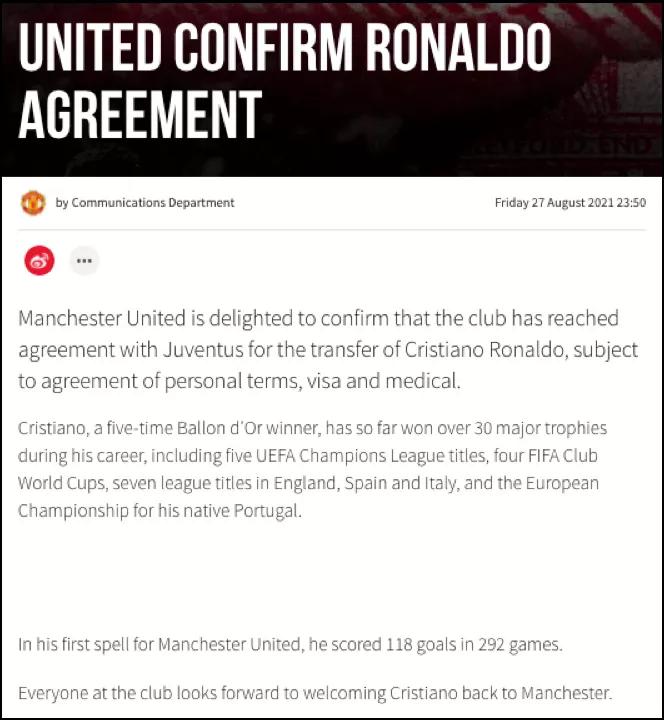Open more sharing options
This screenshot has height=720, width=664.
pyautogui.click(x=84, y=261)
